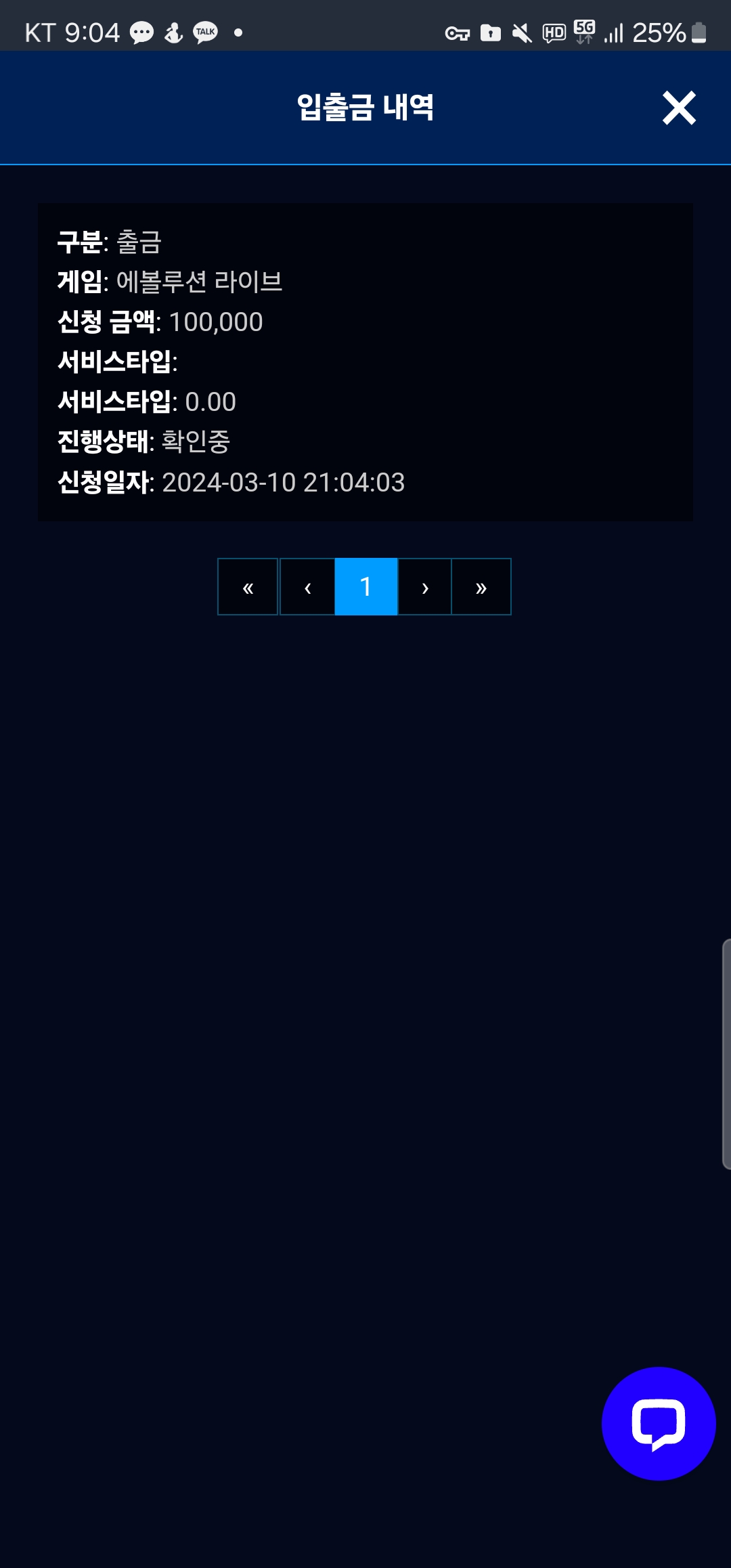Select page 1 in pagination
The height and width of the screenshot is (1568, 731).
tap(366, 587)
